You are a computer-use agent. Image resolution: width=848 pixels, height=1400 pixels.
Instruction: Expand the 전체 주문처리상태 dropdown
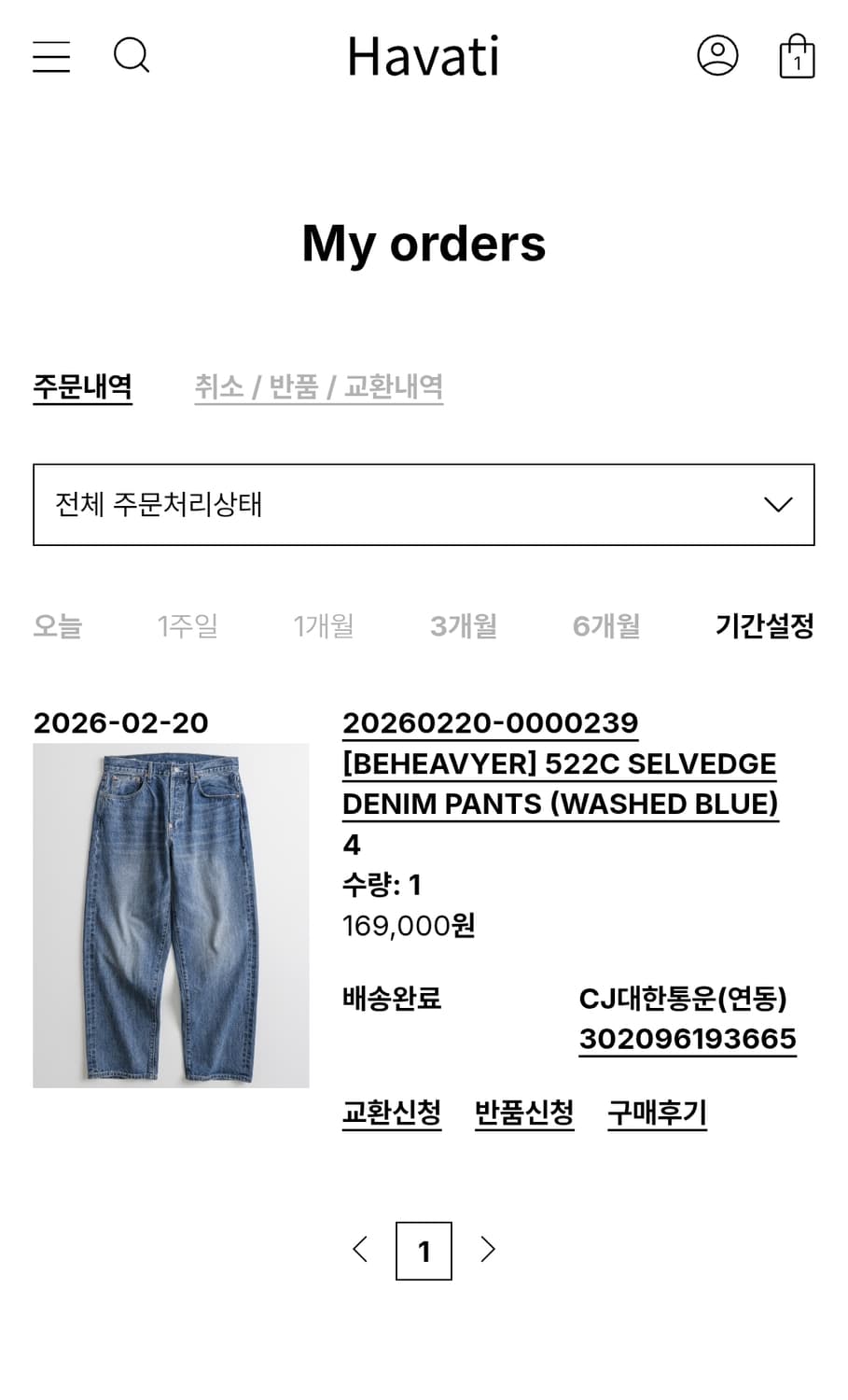424,504
